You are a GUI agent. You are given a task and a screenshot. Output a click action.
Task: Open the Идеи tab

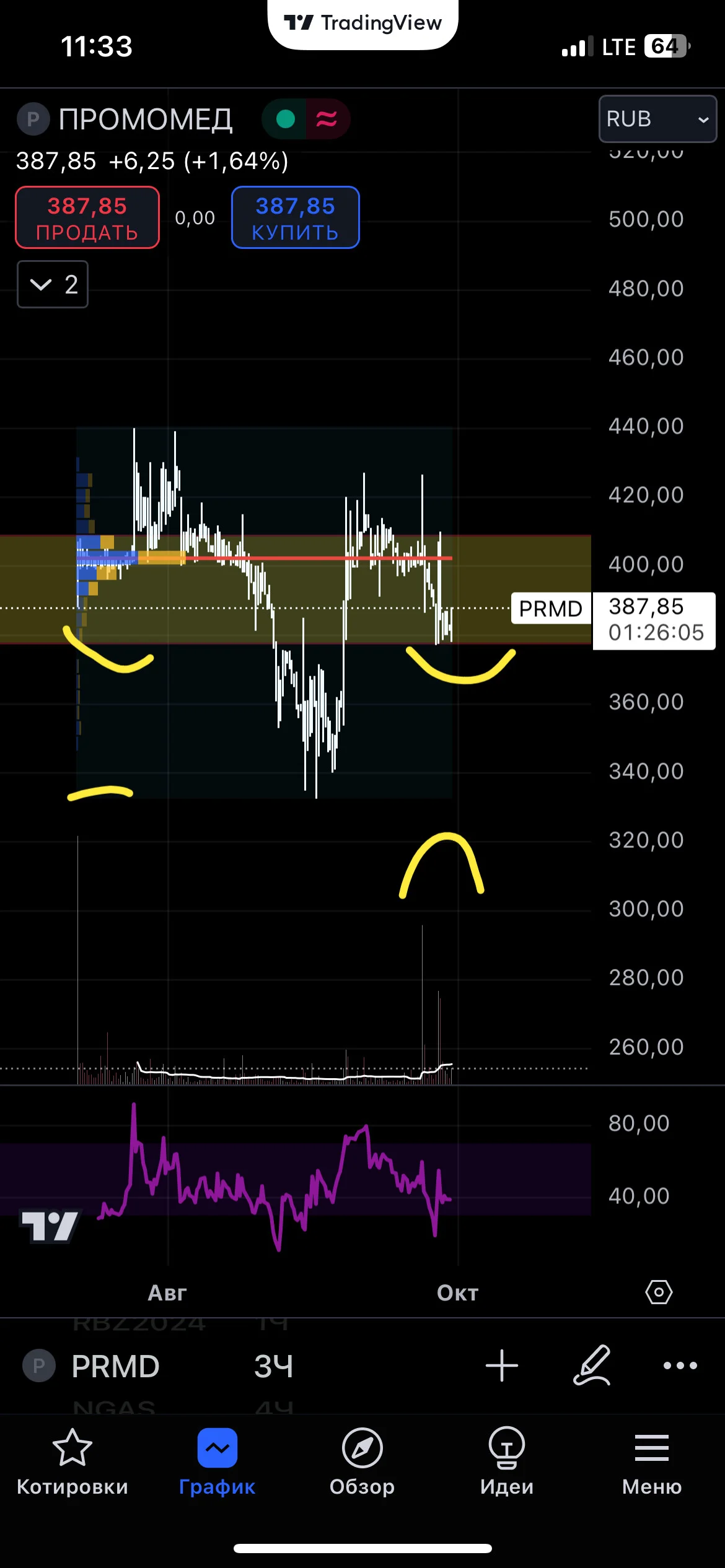point(507,1462)
